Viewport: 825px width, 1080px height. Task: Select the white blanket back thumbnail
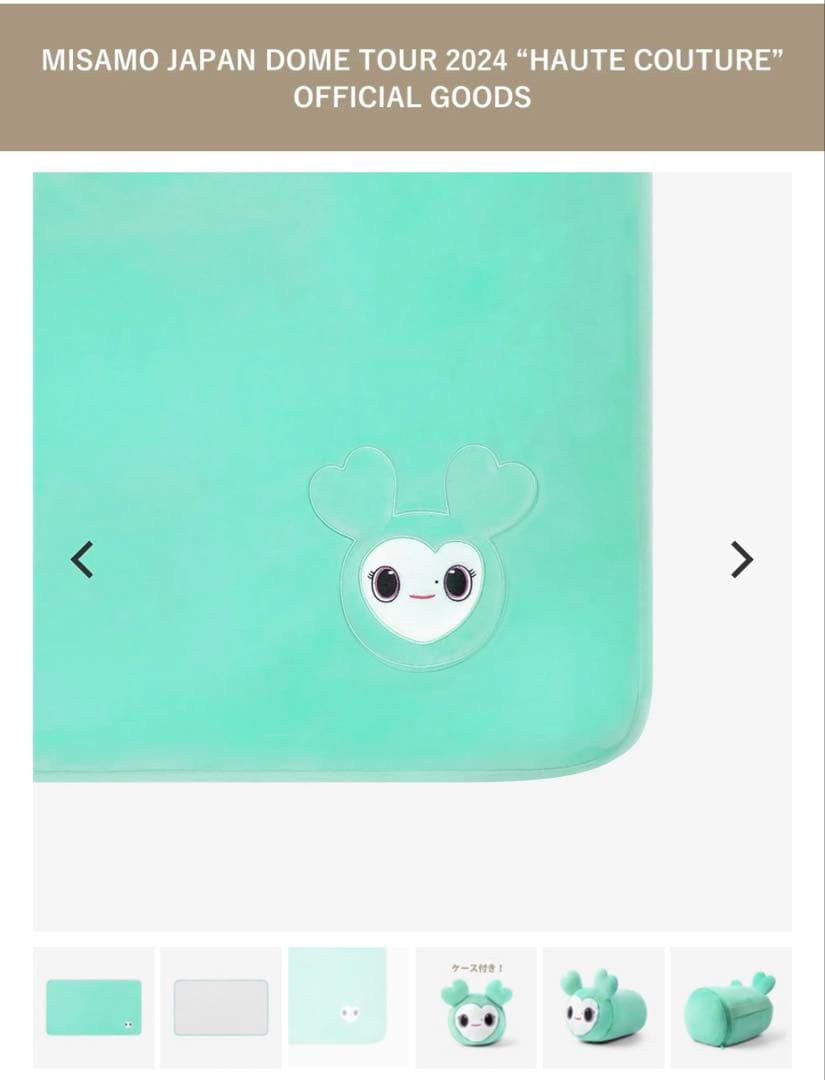pos(221,1007)
